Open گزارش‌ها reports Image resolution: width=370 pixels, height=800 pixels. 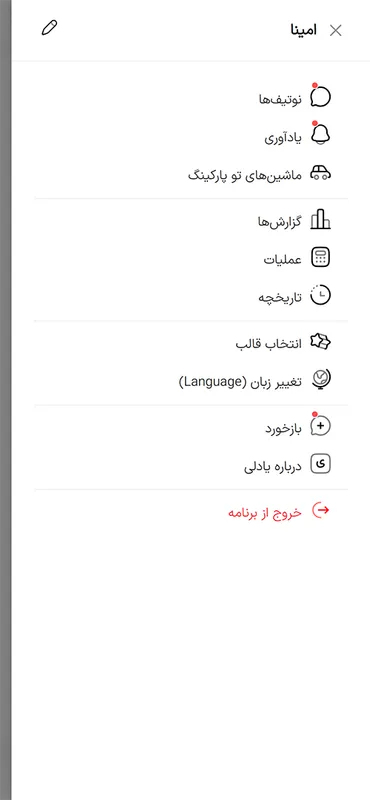click(x=191, y=220)
